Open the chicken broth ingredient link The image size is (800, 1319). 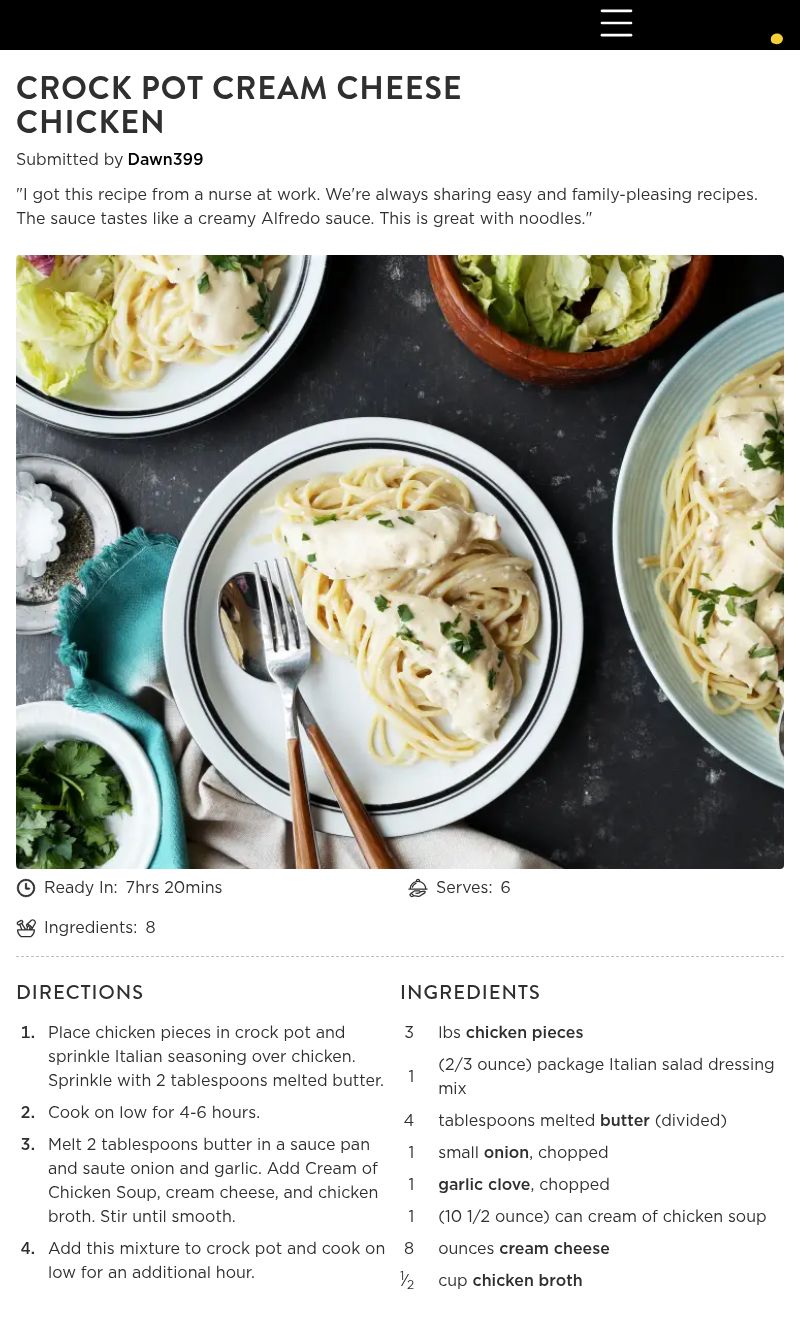click(x=527, y=1281)
